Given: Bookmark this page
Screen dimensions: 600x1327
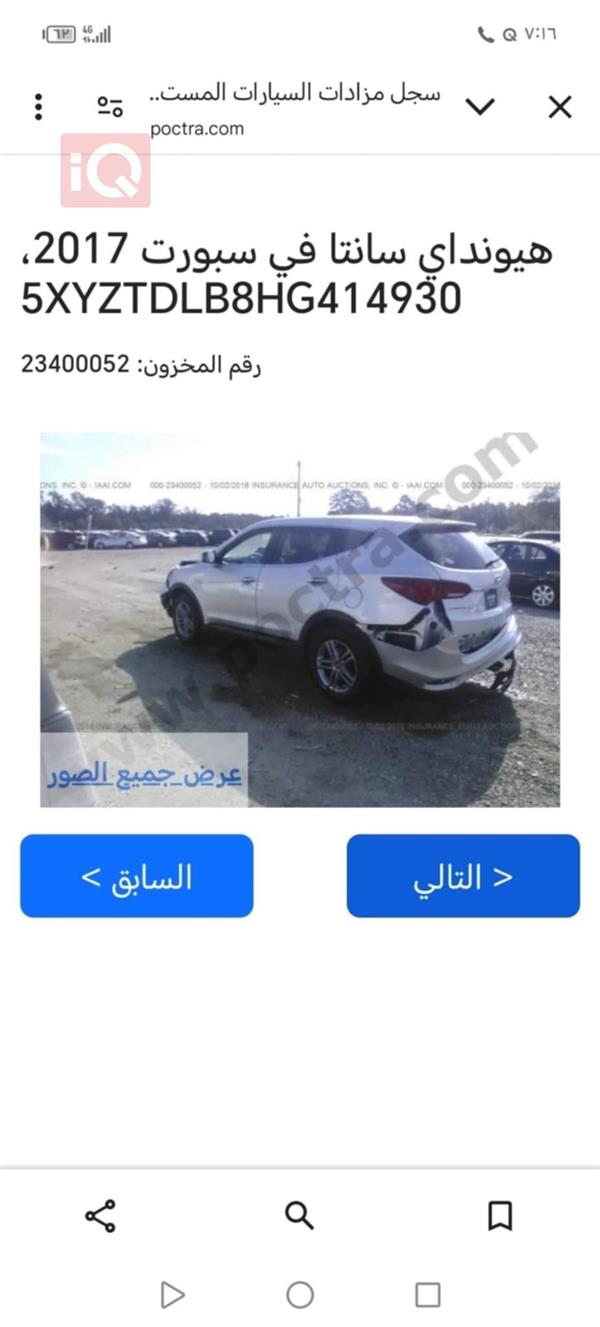Looking at the screenshot, I should point(499,1216).
